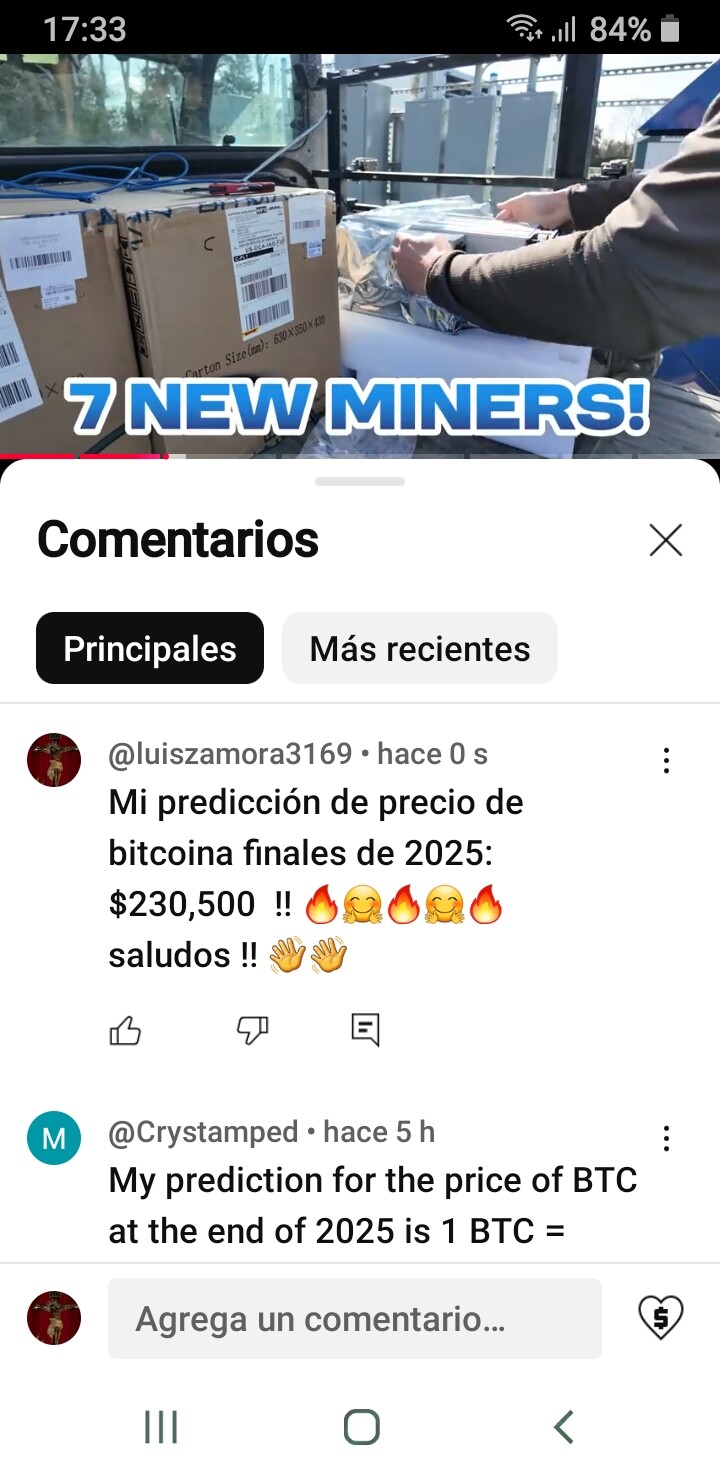
Task: Go to the system home screen
Action: pyautogui.click(x=361, y=1427)
